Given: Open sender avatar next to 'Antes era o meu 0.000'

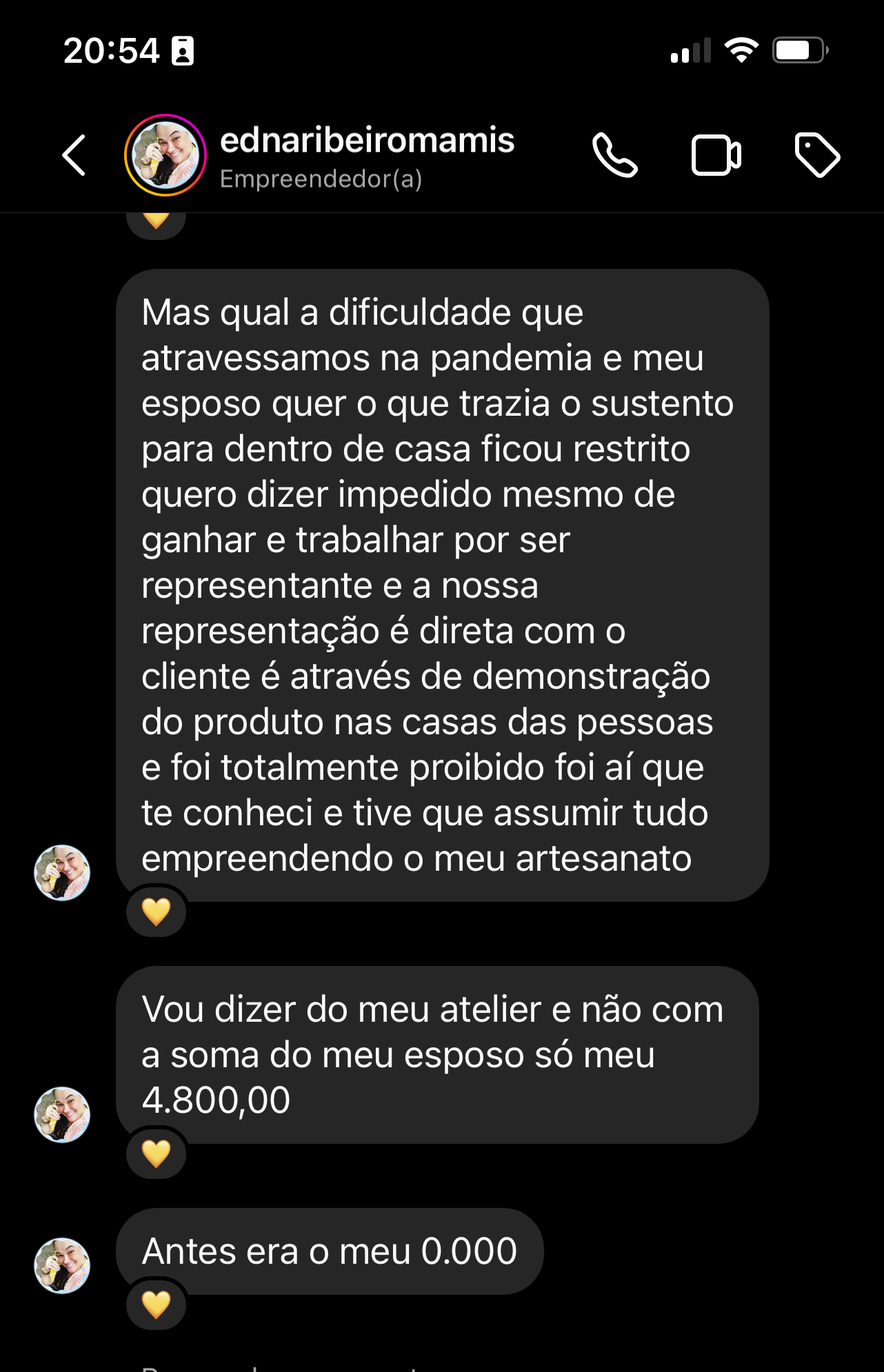Looking at the screenshot, I should [62, 1265].
